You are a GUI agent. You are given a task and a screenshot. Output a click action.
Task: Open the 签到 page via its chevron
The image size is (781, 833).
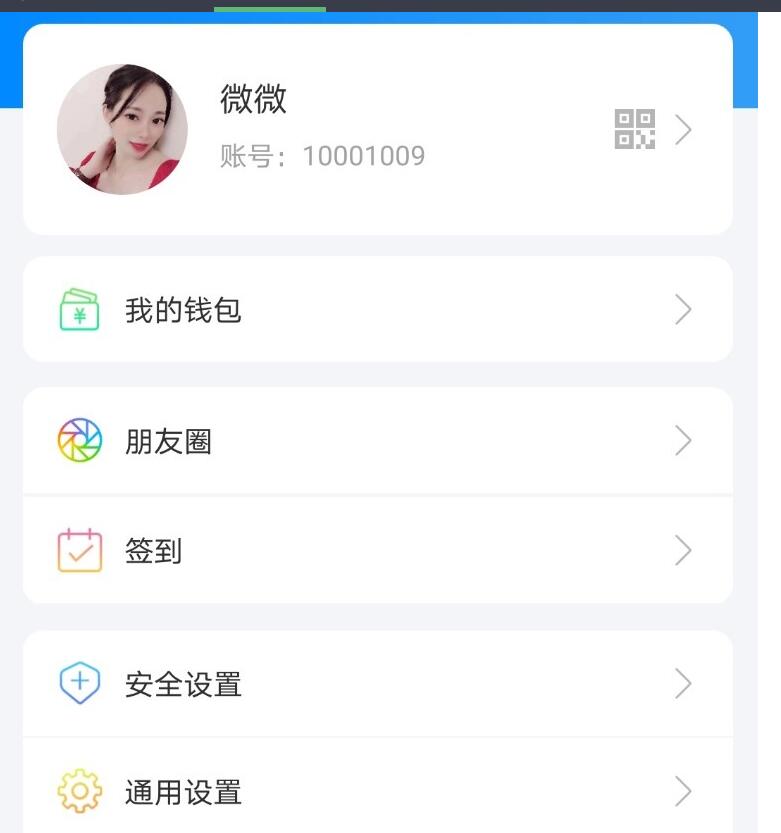[x=684, y=551]
